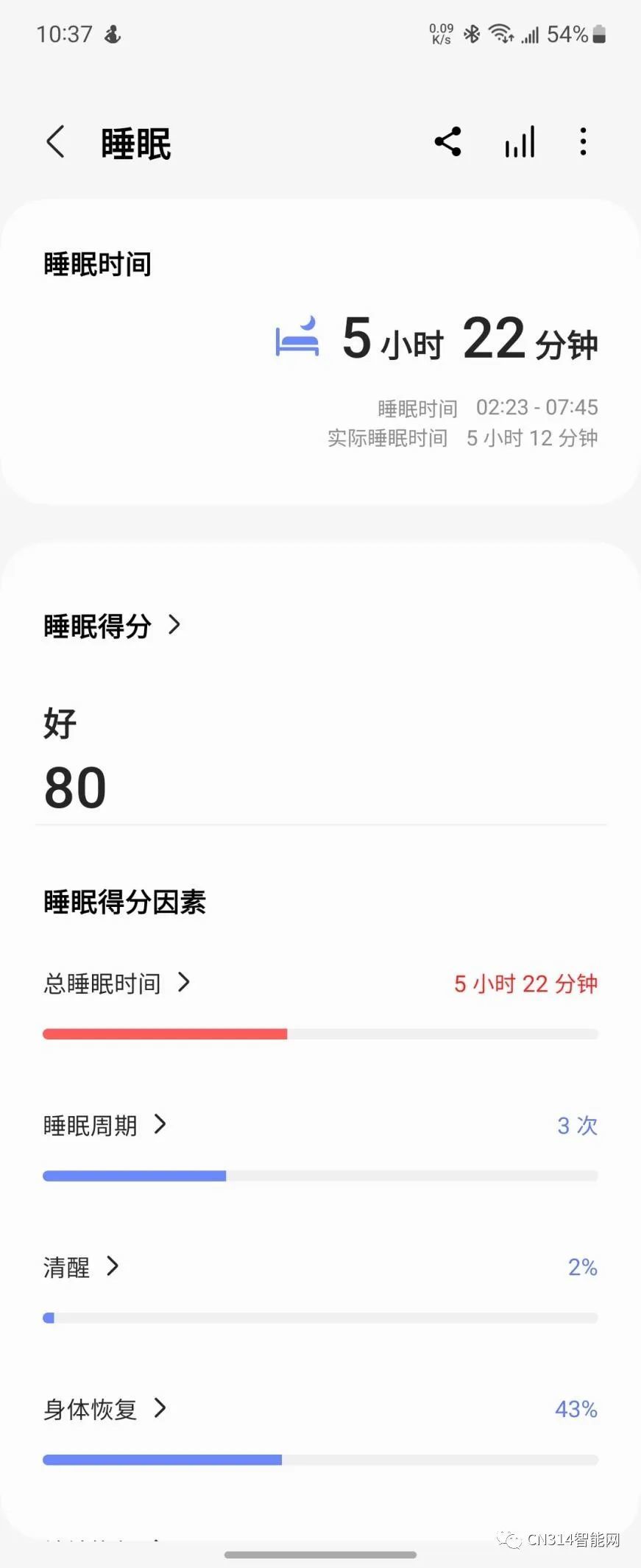The width and height of the screenshot is (641, 1568).
Task: View 总睡眠时间 factor details
Action: pos(116,983)
